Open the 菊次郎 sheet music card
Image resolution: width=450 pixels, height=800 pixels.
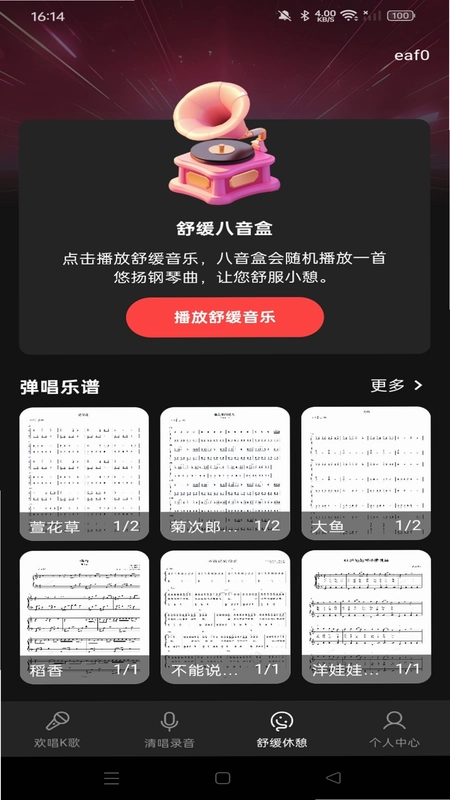pyautogui.click(x=225, y=473)
